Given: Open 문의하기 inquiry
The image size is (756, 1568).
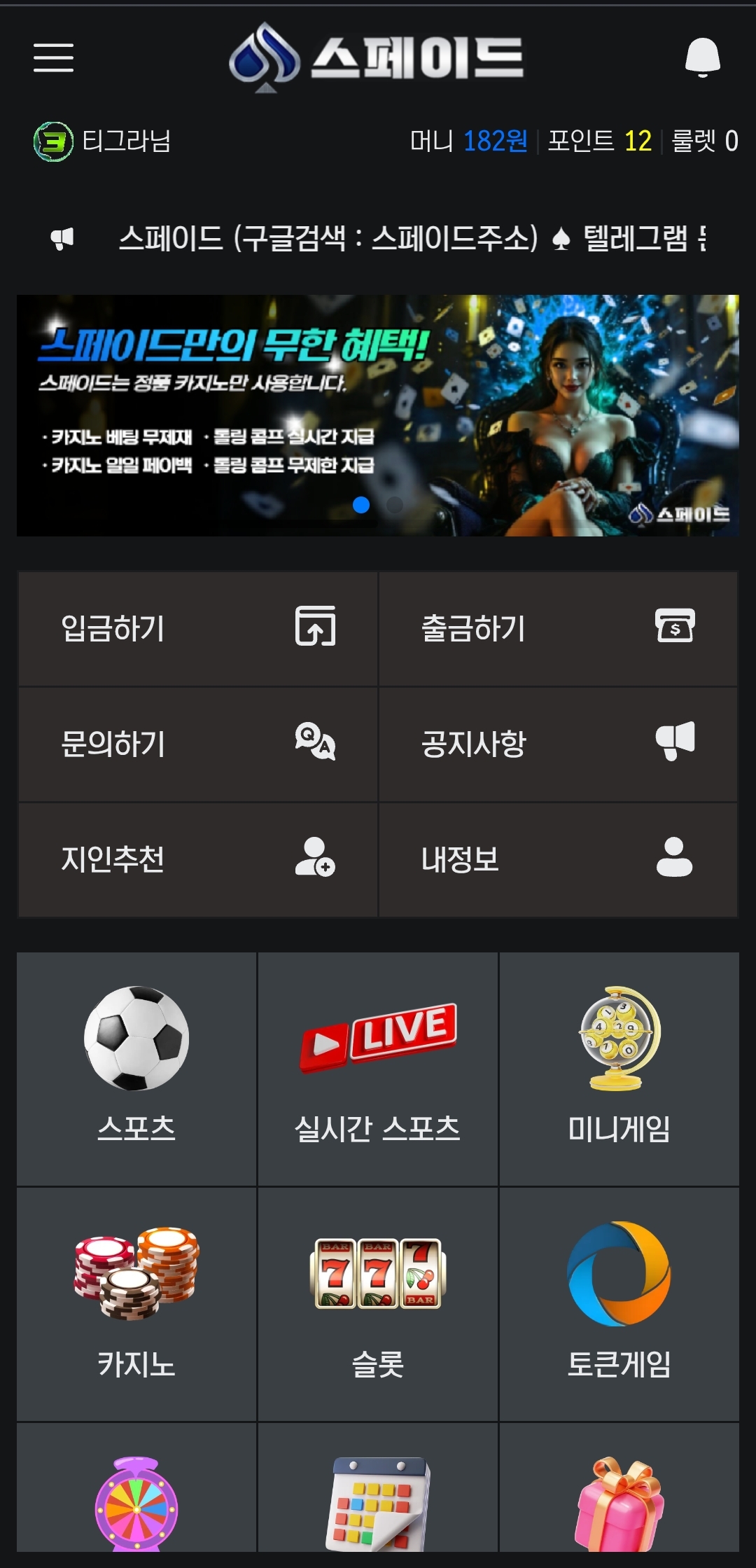Looking at the screenshot, I should 198,744.
